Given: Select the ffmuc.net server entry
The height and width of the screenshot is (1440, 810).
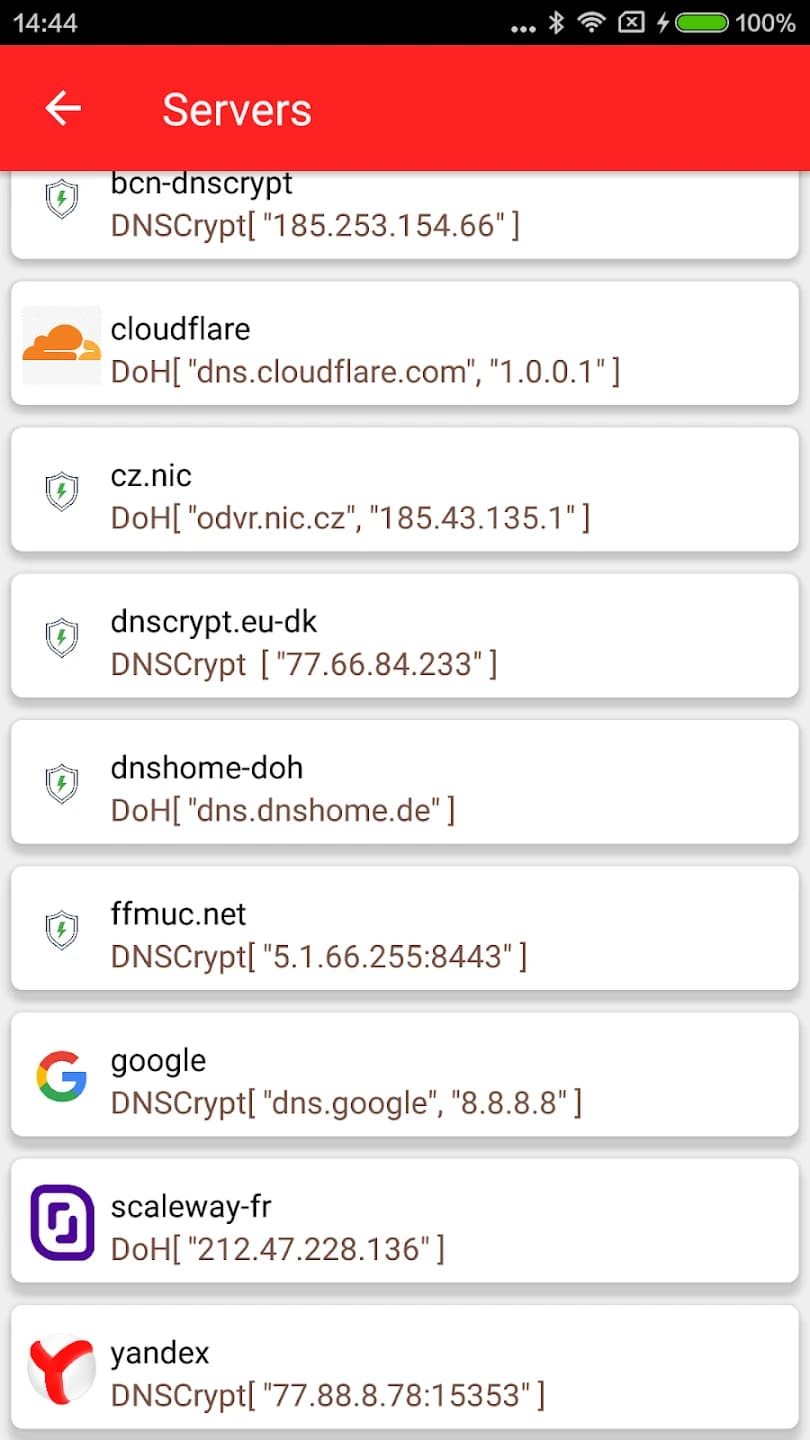Looking at the screenshot, I should point(405,929).
